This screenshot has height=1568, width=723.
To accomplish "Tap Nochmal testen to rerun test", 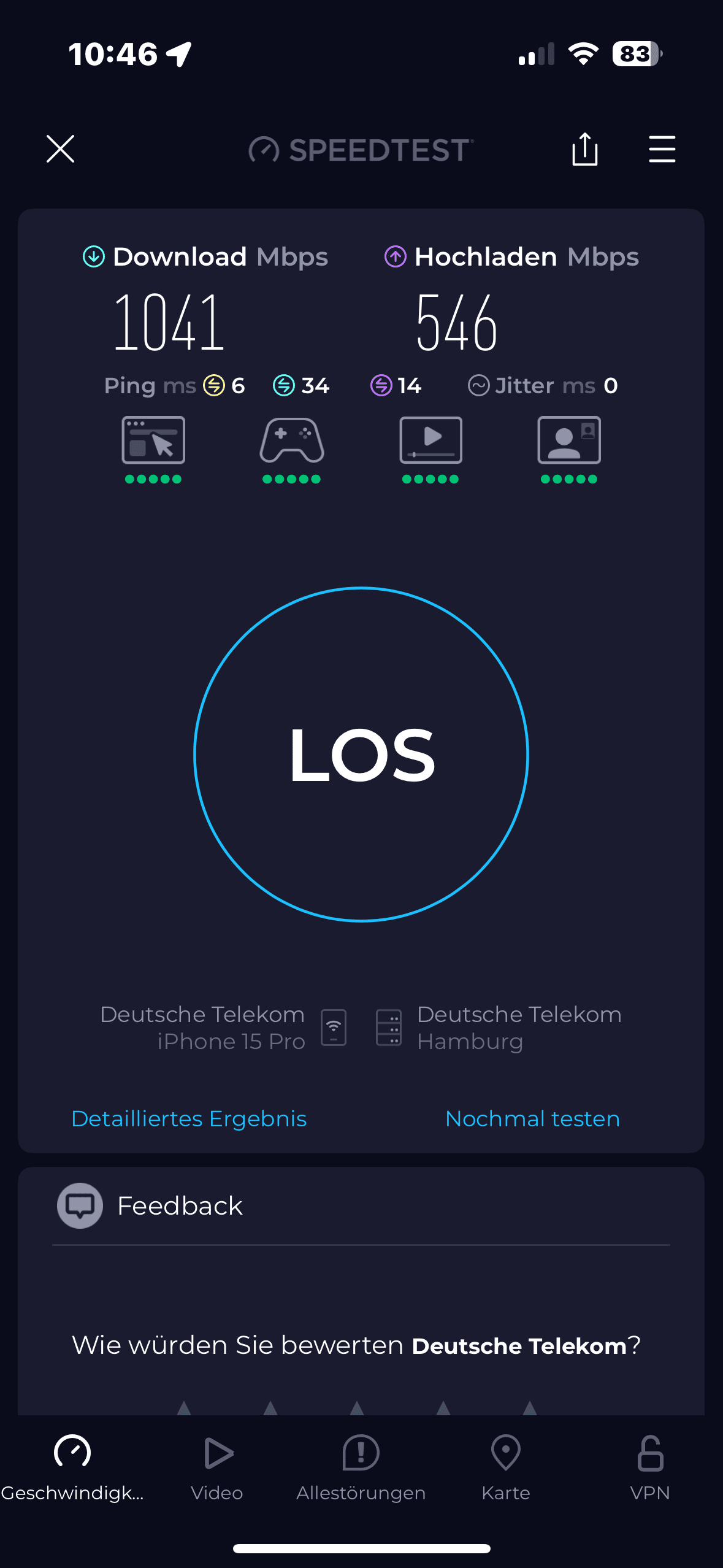I will click(532, 1118).
